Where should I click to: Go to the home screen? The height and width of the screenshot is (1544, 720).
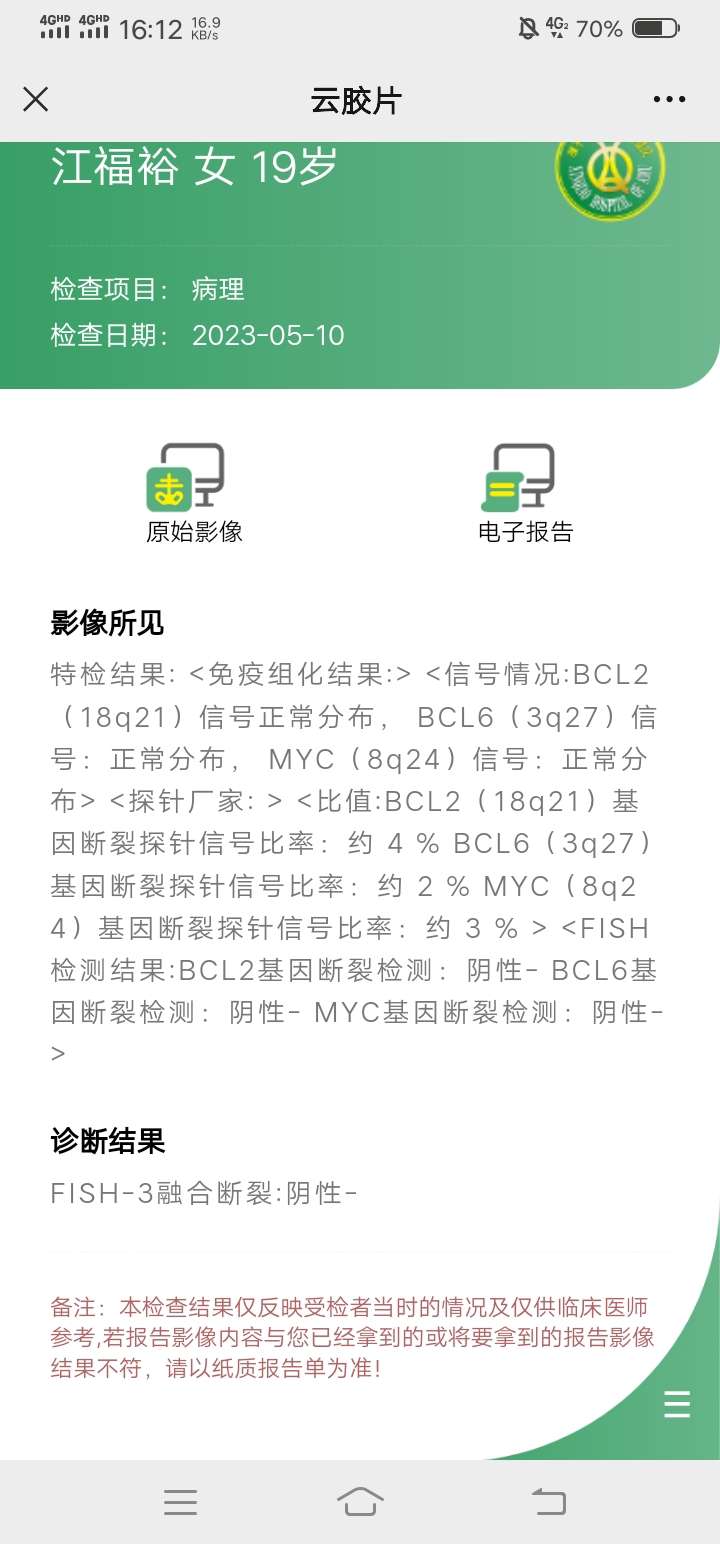[x=360, y=1502]
